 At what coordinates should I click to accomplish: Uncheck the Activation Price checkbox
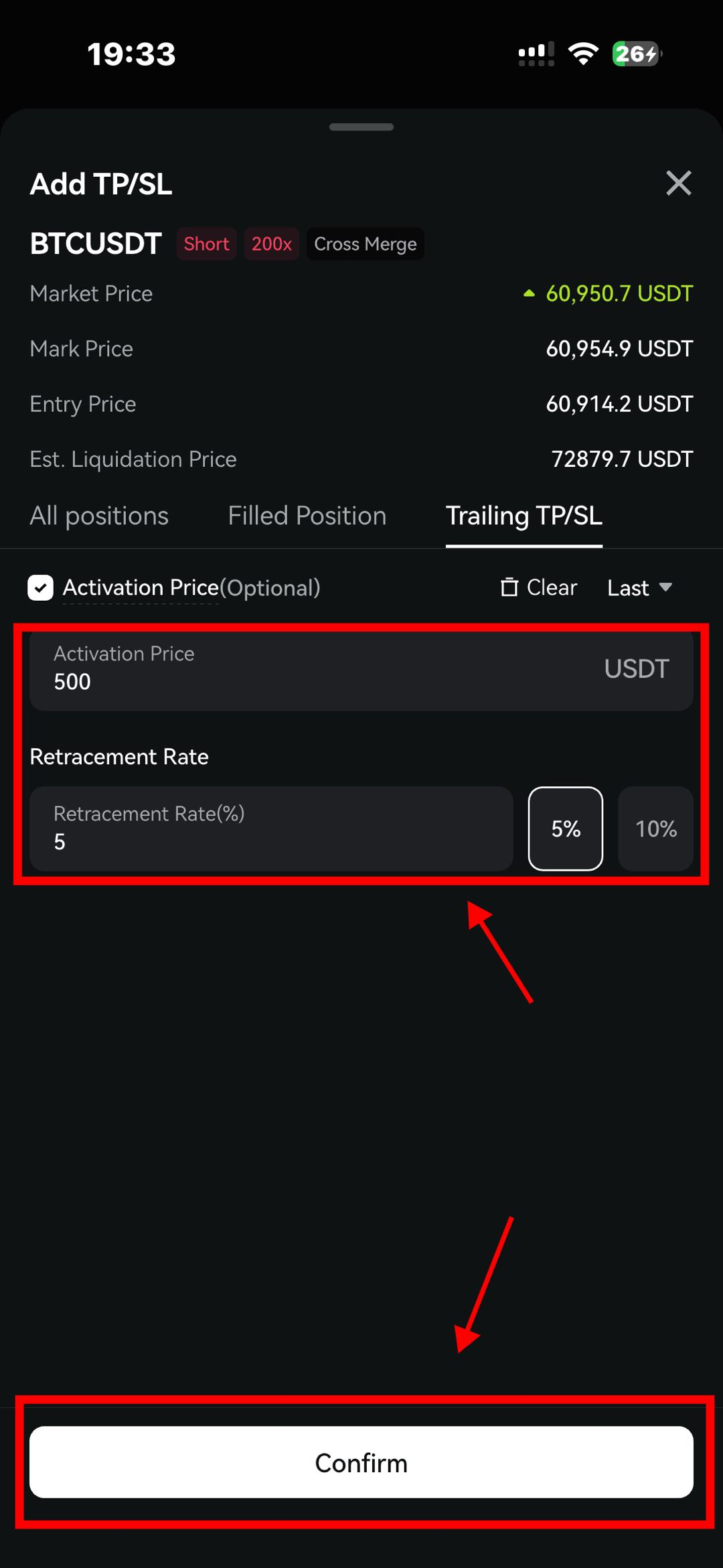(40, 587)
